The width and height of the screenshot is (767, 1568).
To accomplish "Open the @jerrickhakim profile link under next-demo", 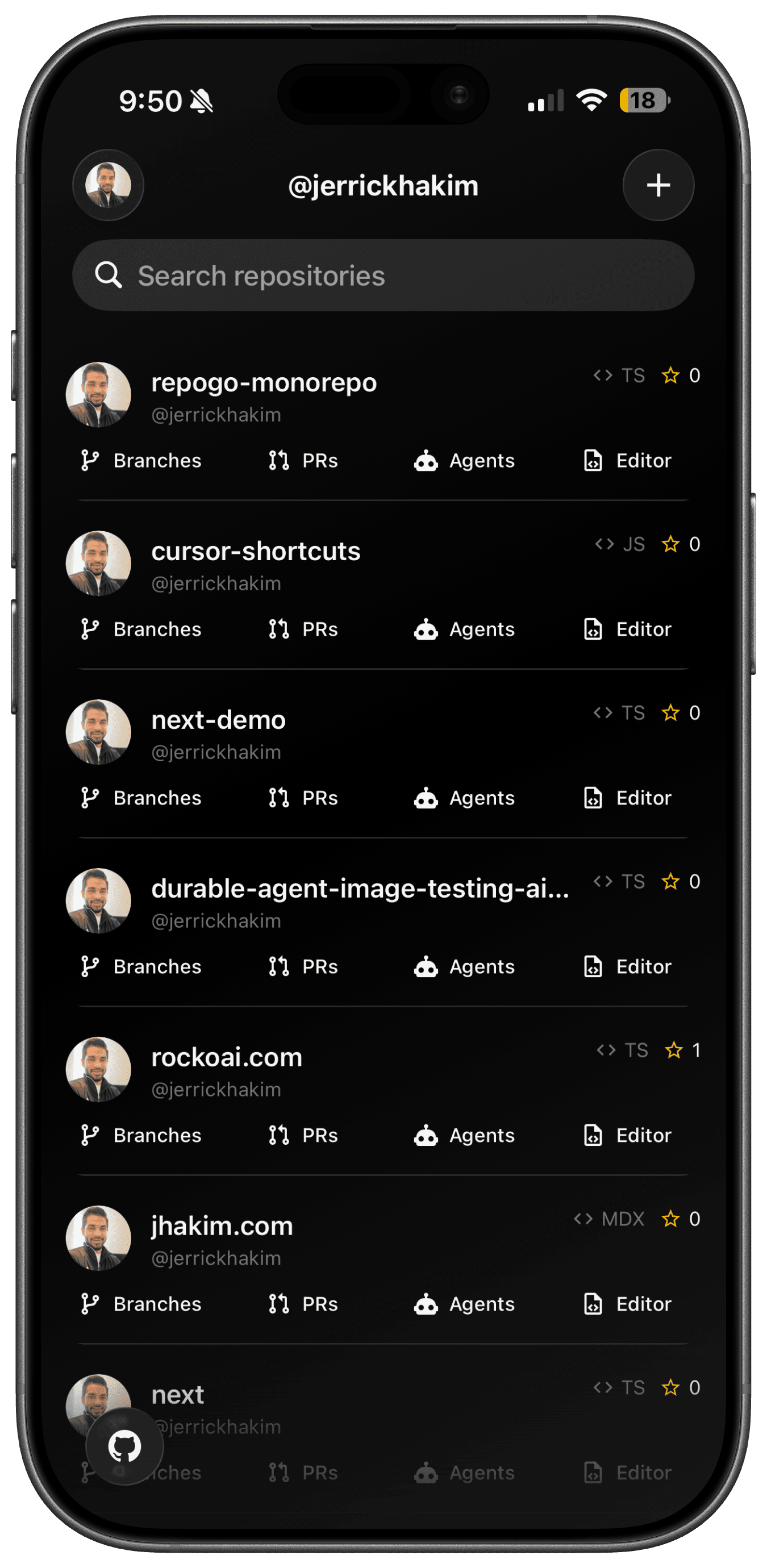I will click(215, 752).
